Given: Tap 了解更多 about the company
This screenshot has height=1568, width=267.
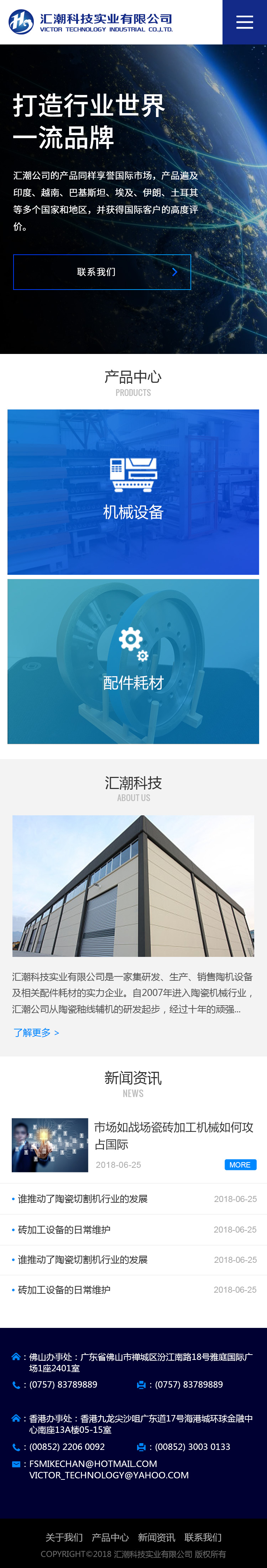Looking at the screenshot, I should (x=36, y=1032).
